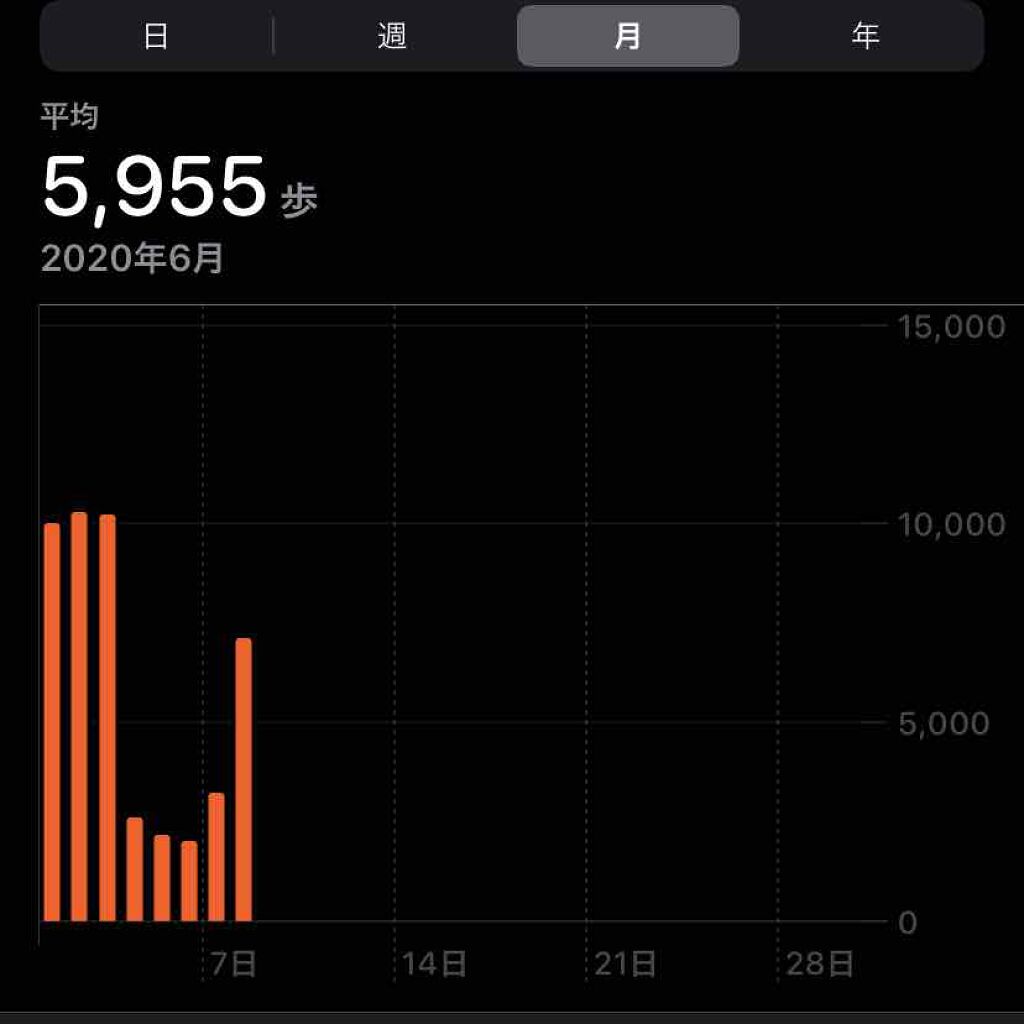
Task: Switch to the 日 (day) view
Action: click(156, 36)
